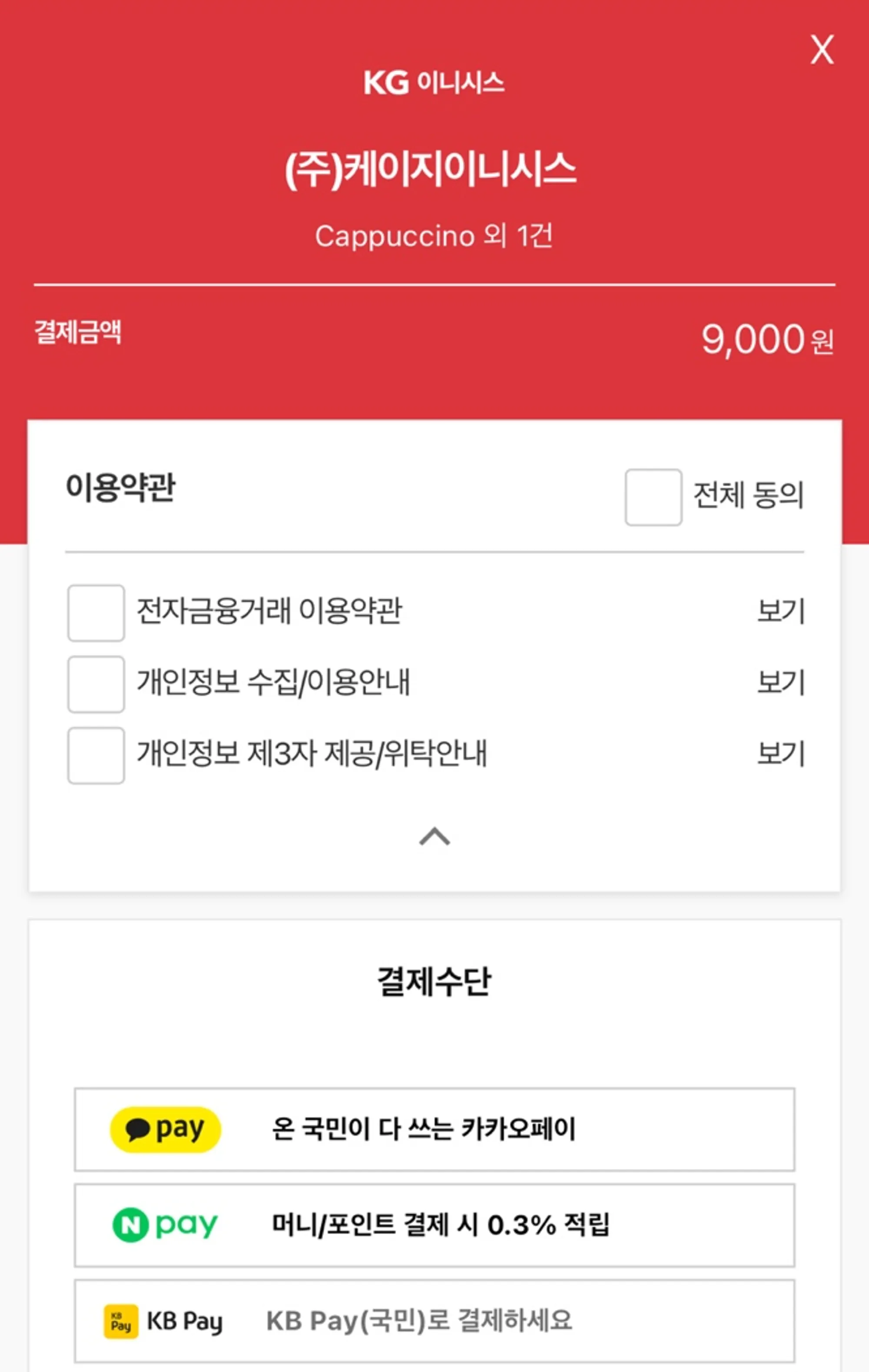Select Naver Pay as payment method
869x1372 pixels.
[x=434, y=1225]
